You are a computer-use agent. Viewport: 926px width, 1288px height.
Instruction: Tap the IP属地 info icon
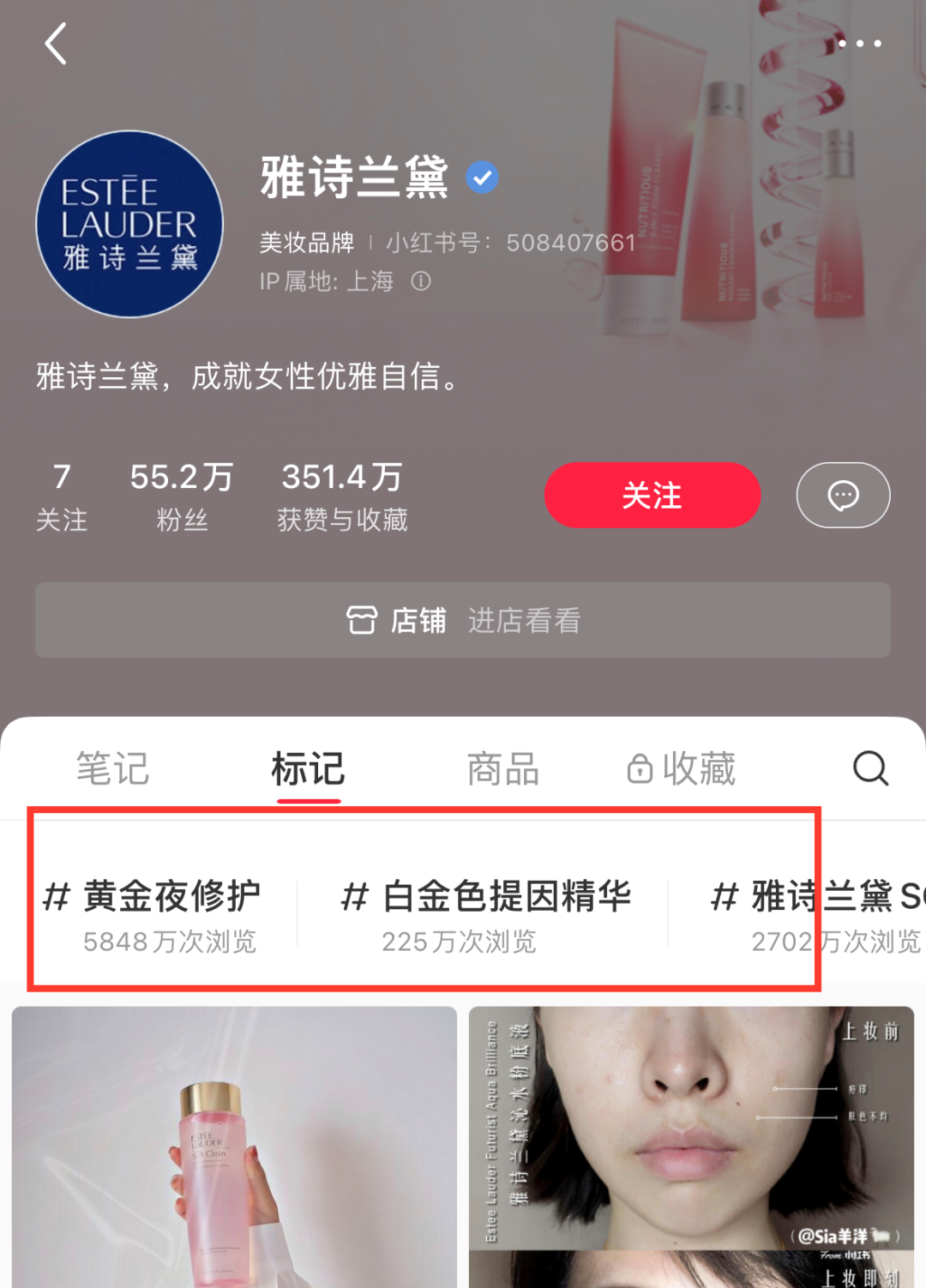point(420,281)
